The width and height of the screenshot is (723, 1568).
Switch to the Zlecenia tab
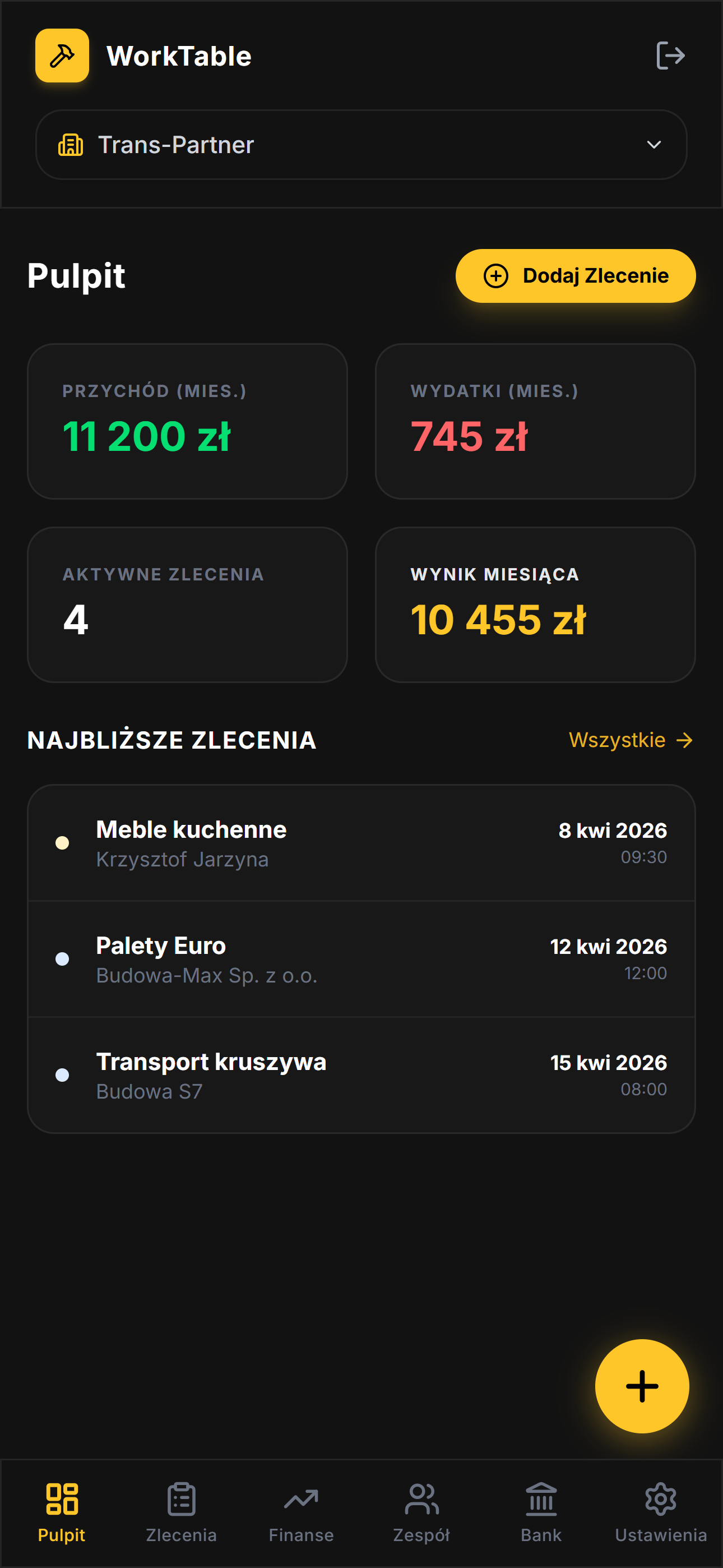tap(180, 1516)
